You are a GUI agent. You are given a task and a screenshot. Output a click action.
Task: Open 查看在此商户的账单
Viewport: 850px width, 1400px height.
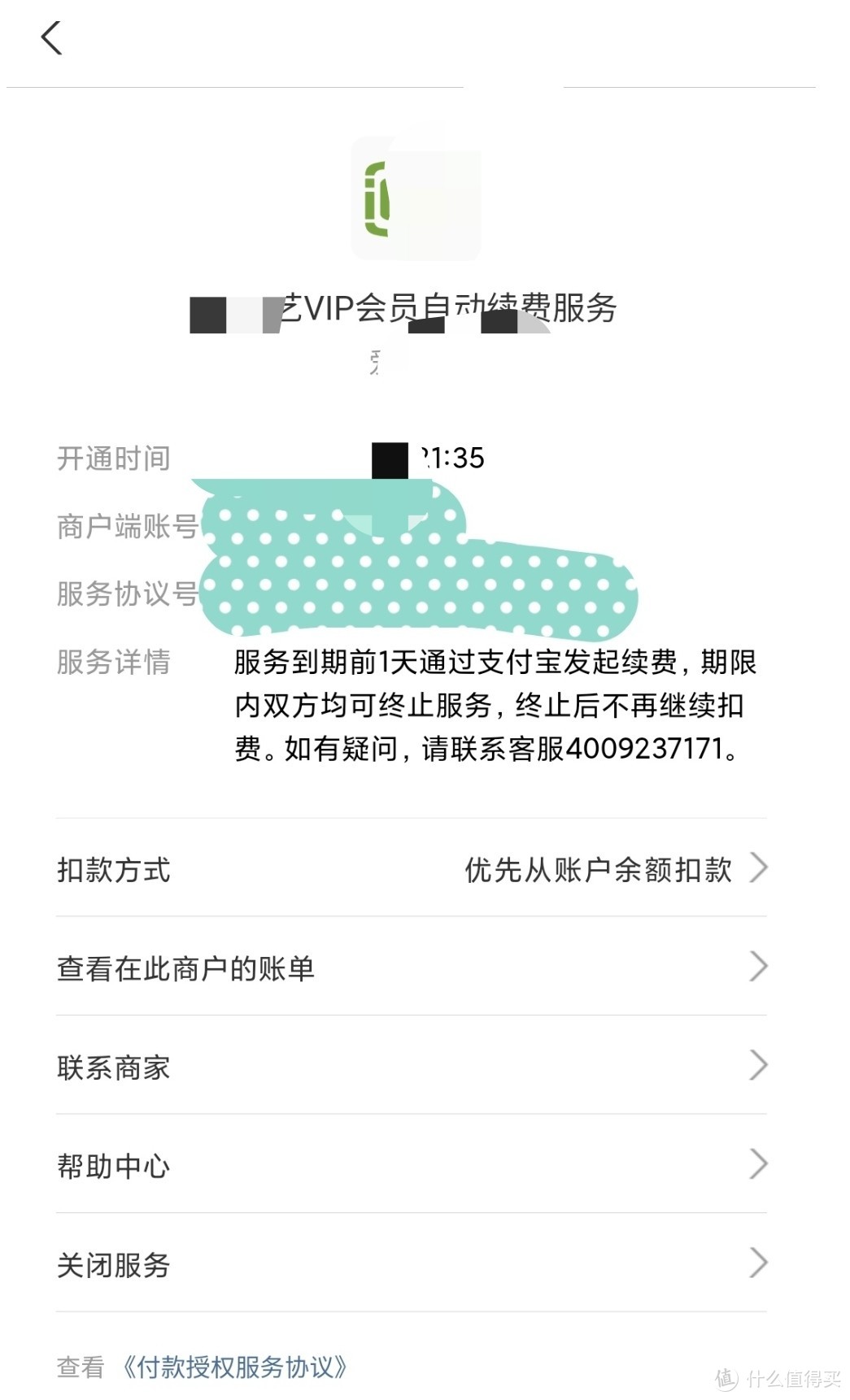tap(411, 967)
